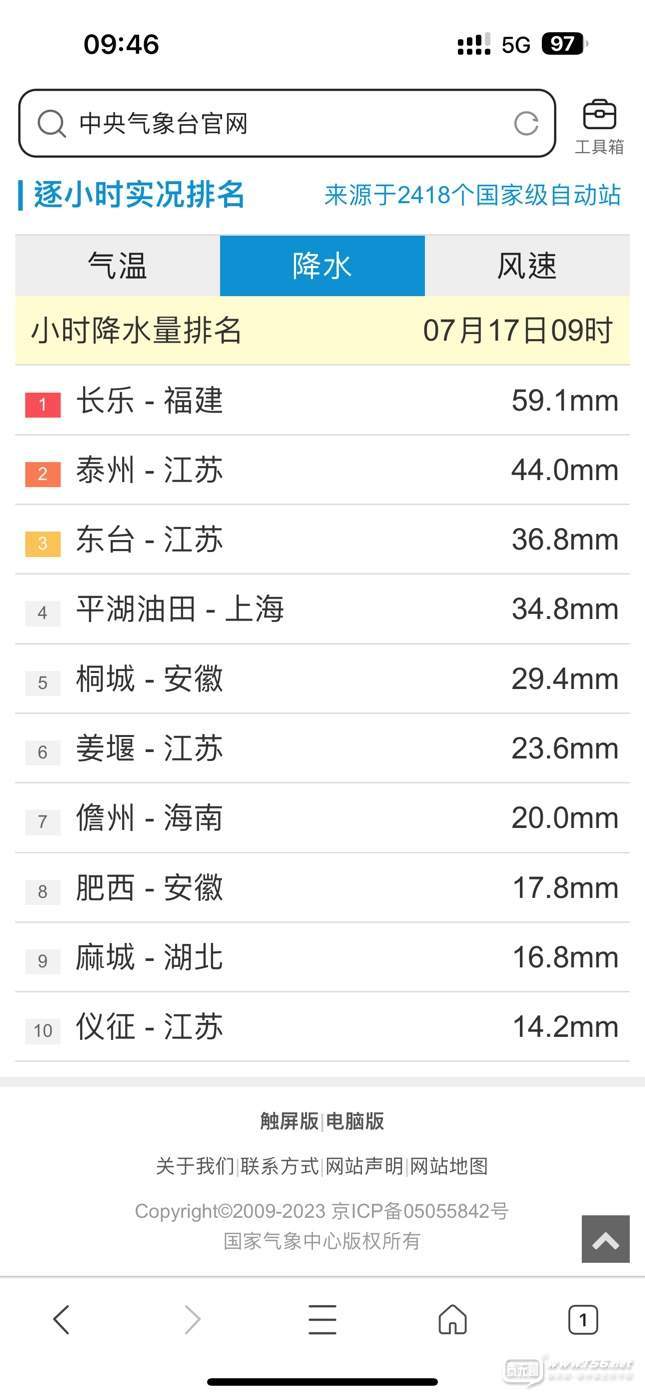The height and width of the screenshot is (1398, 645).
Task: Jump back to top of page
Action: tap(605, 1240)
